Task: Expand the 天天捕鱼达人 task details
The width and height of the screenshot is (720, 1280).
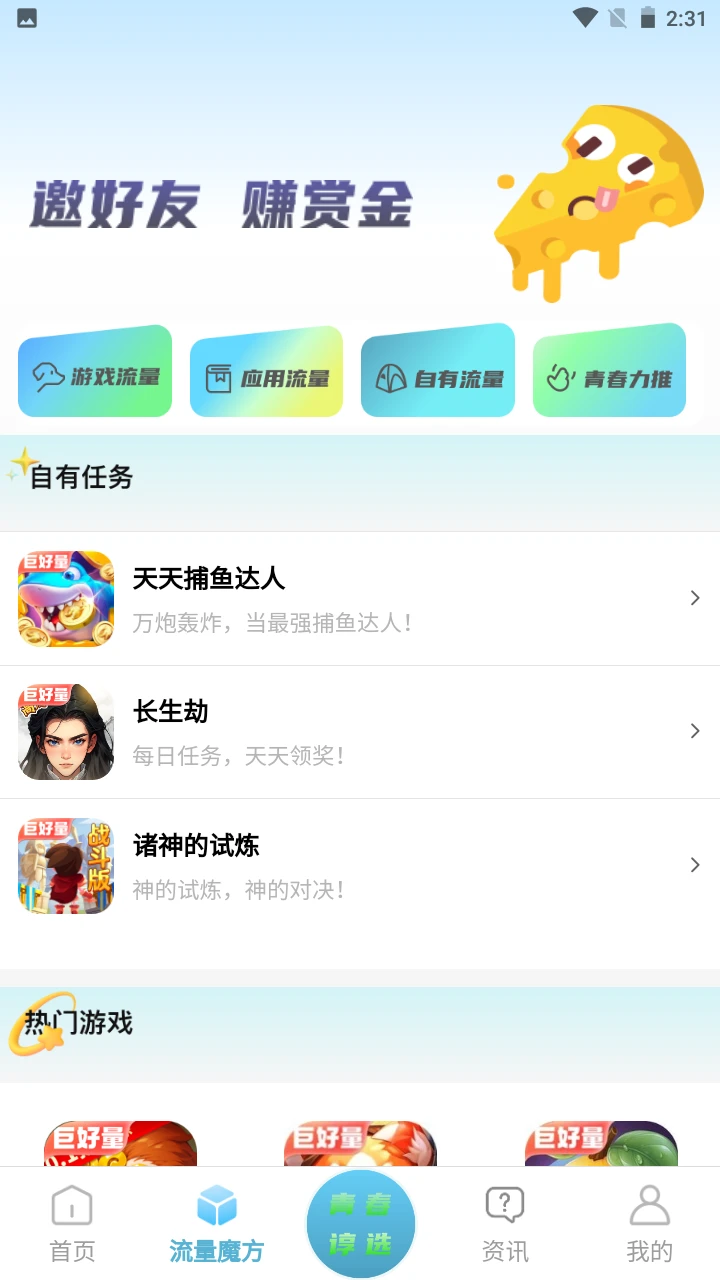Action: point(694,598)
